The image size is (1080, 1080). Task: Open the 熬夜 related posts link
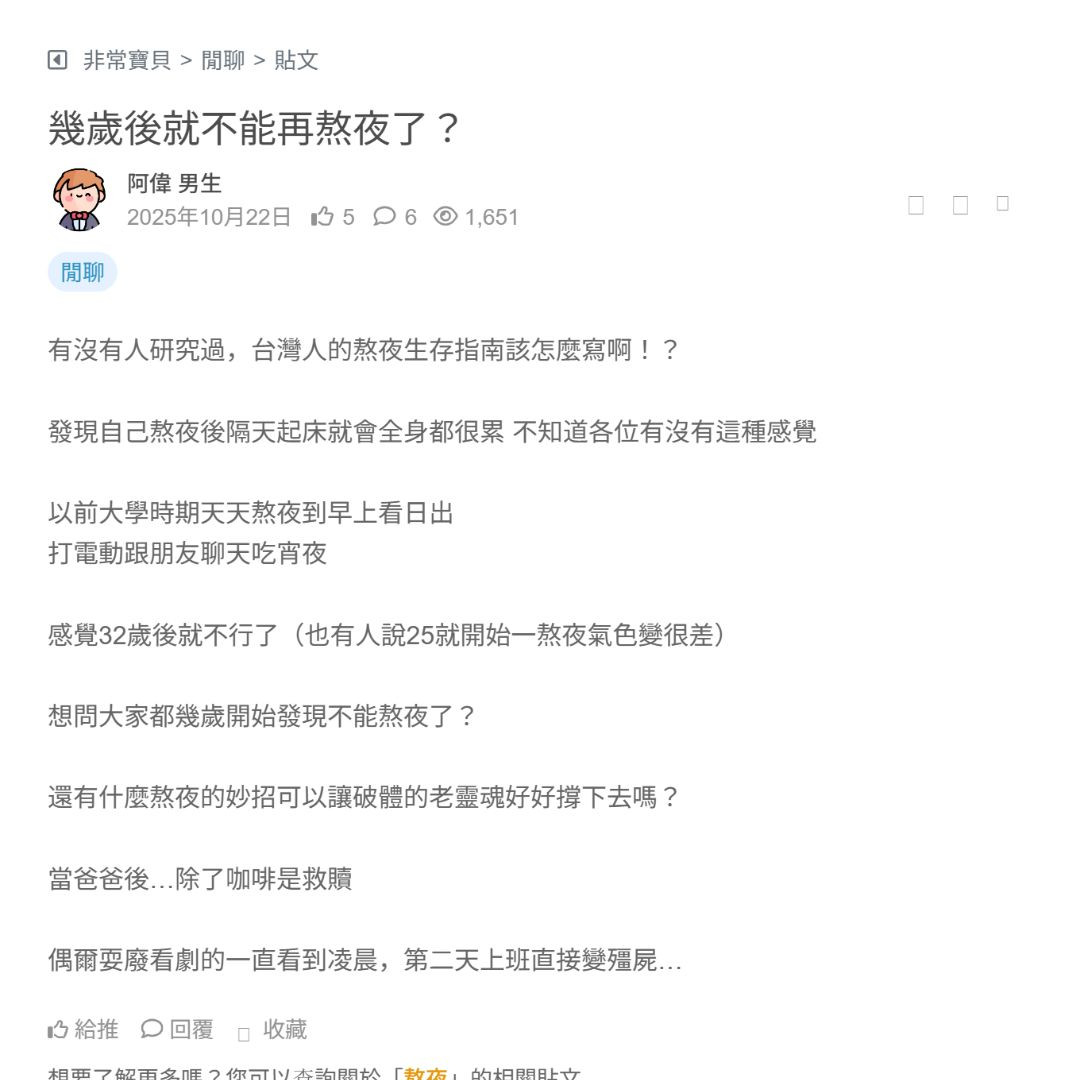pos(425,1074)
